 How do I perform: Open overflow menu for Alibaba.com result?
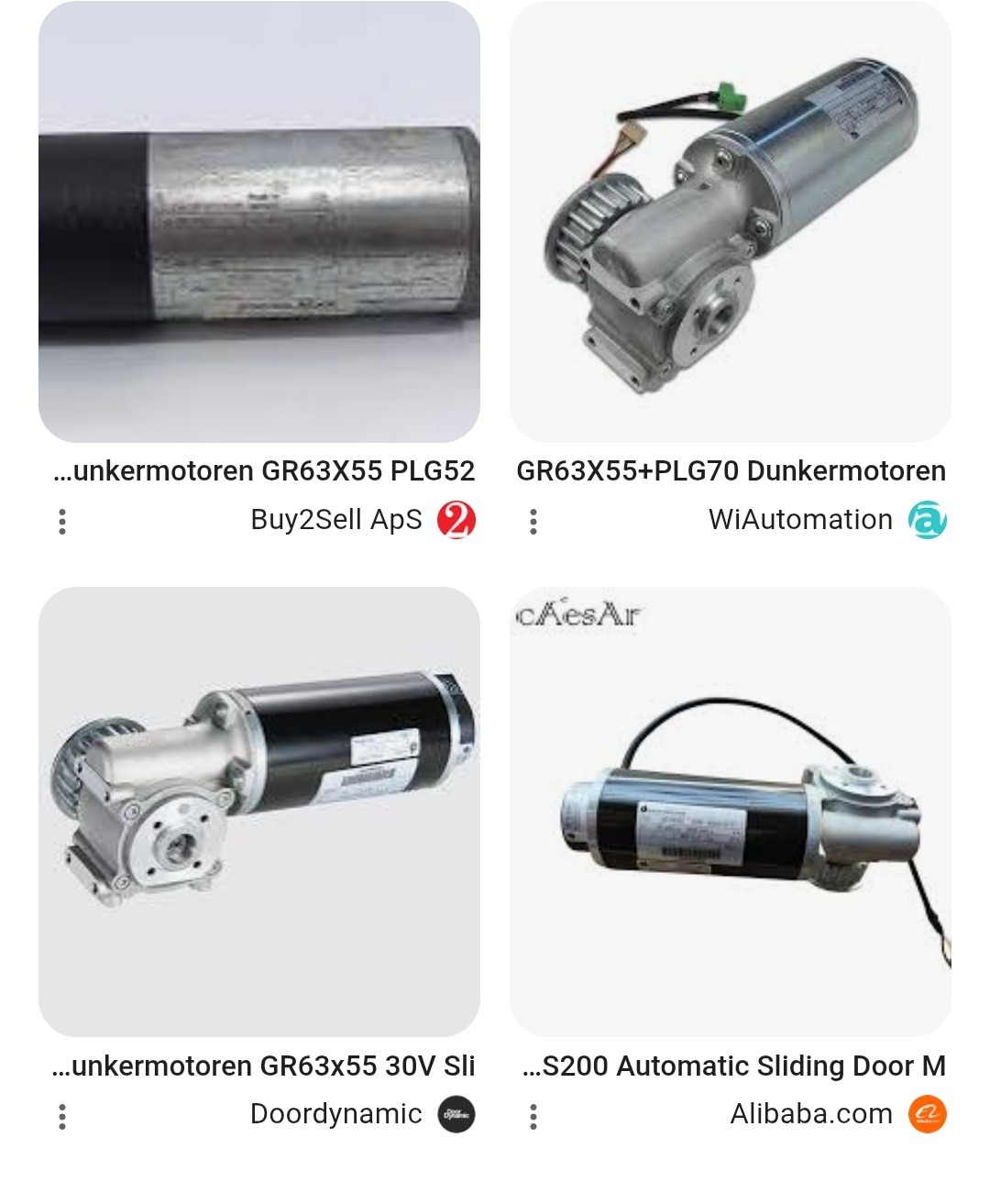pyautogui.click(x=533, y=1116)
